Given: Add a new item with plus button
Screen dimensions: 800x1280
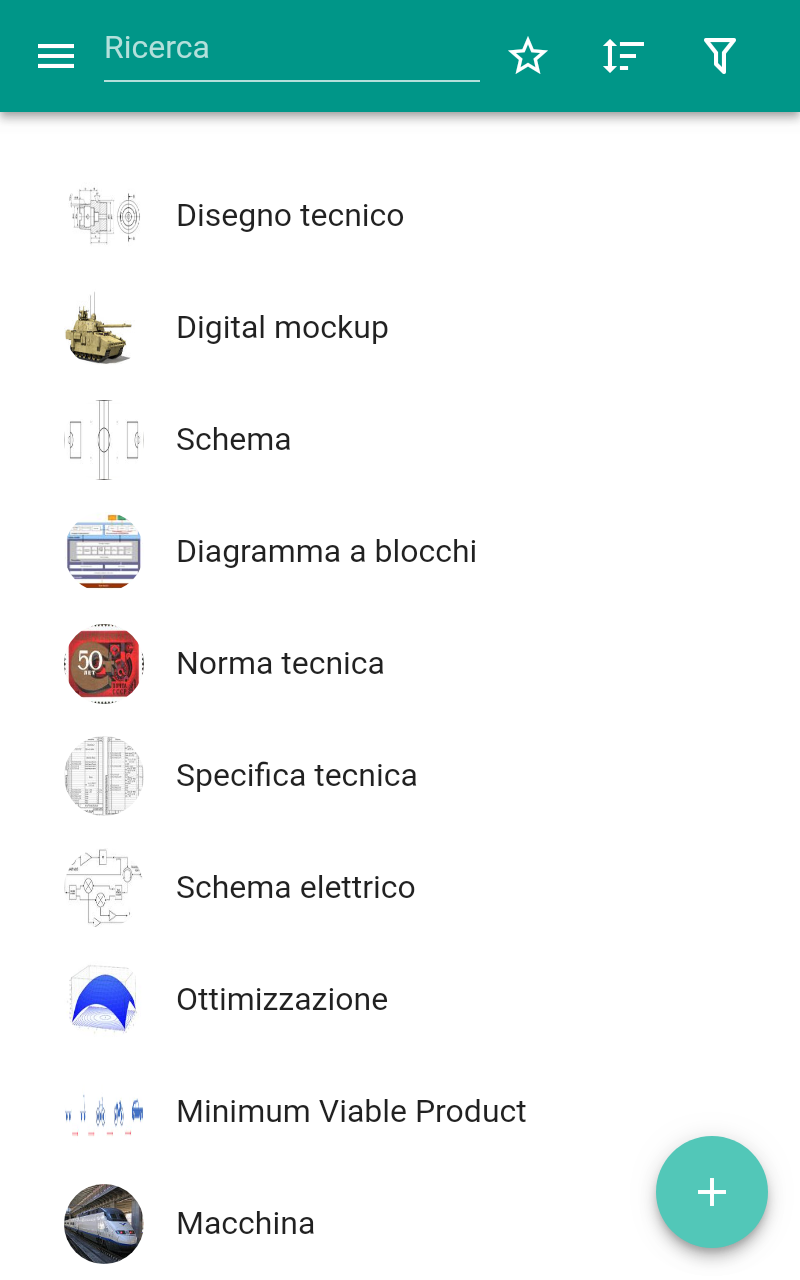Looking at the screenshot, I should click(712, 1192).
